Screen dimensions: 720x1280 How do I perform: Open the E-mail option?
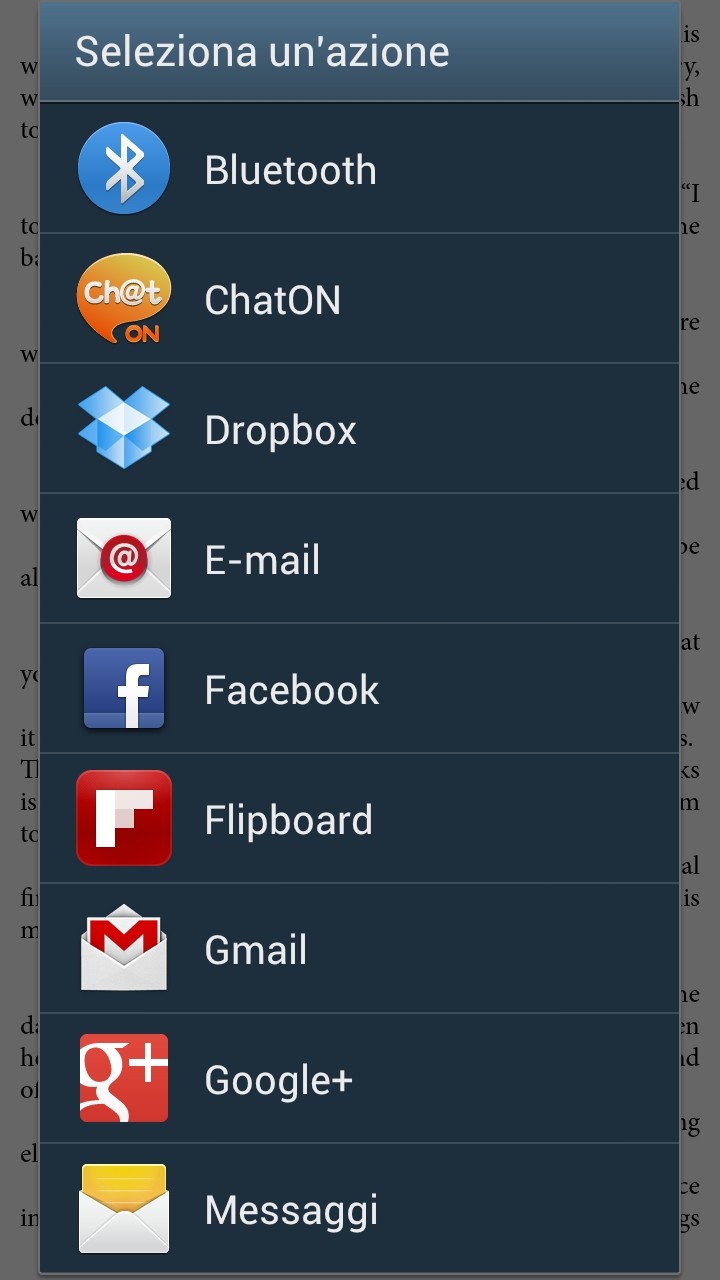[359, 559]
